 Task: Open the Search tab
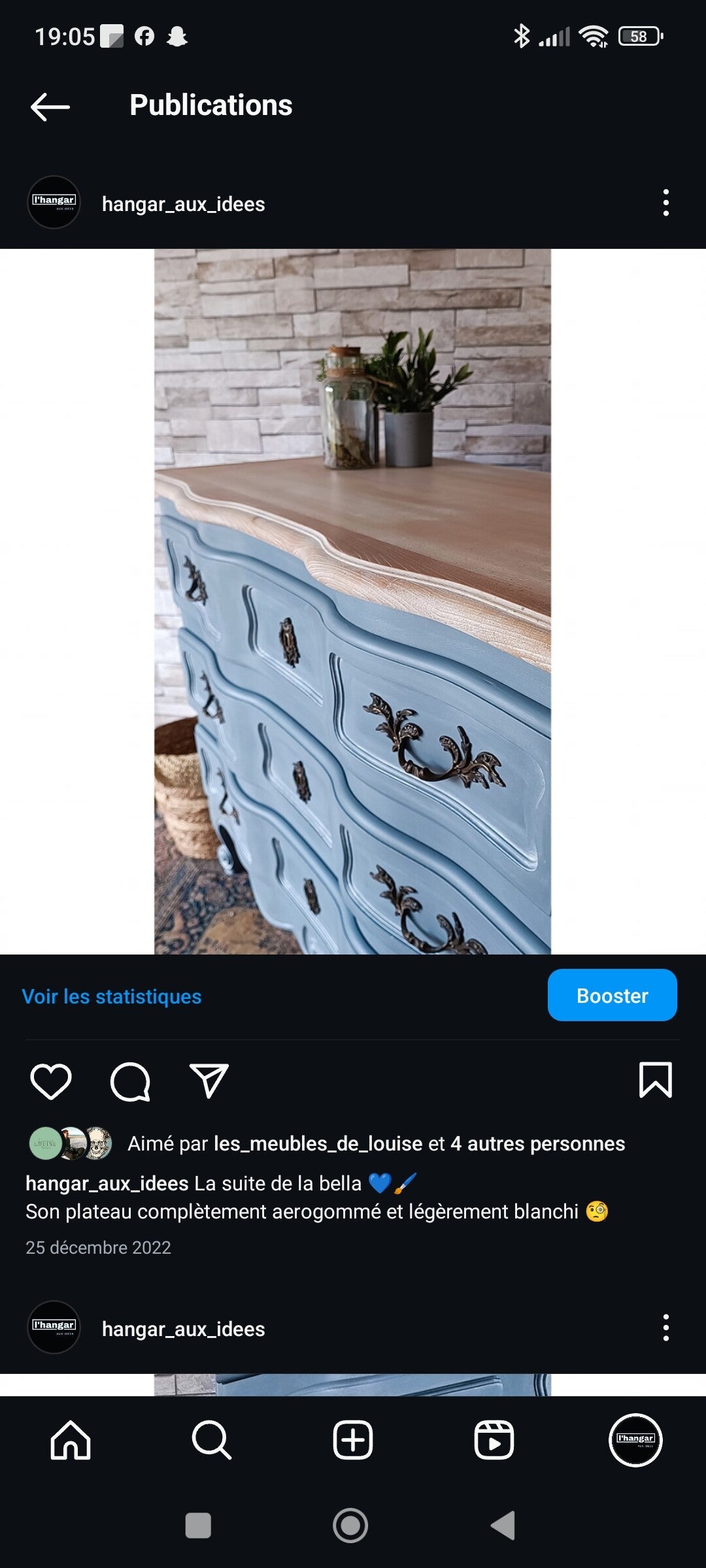[x=211, y=1440]
